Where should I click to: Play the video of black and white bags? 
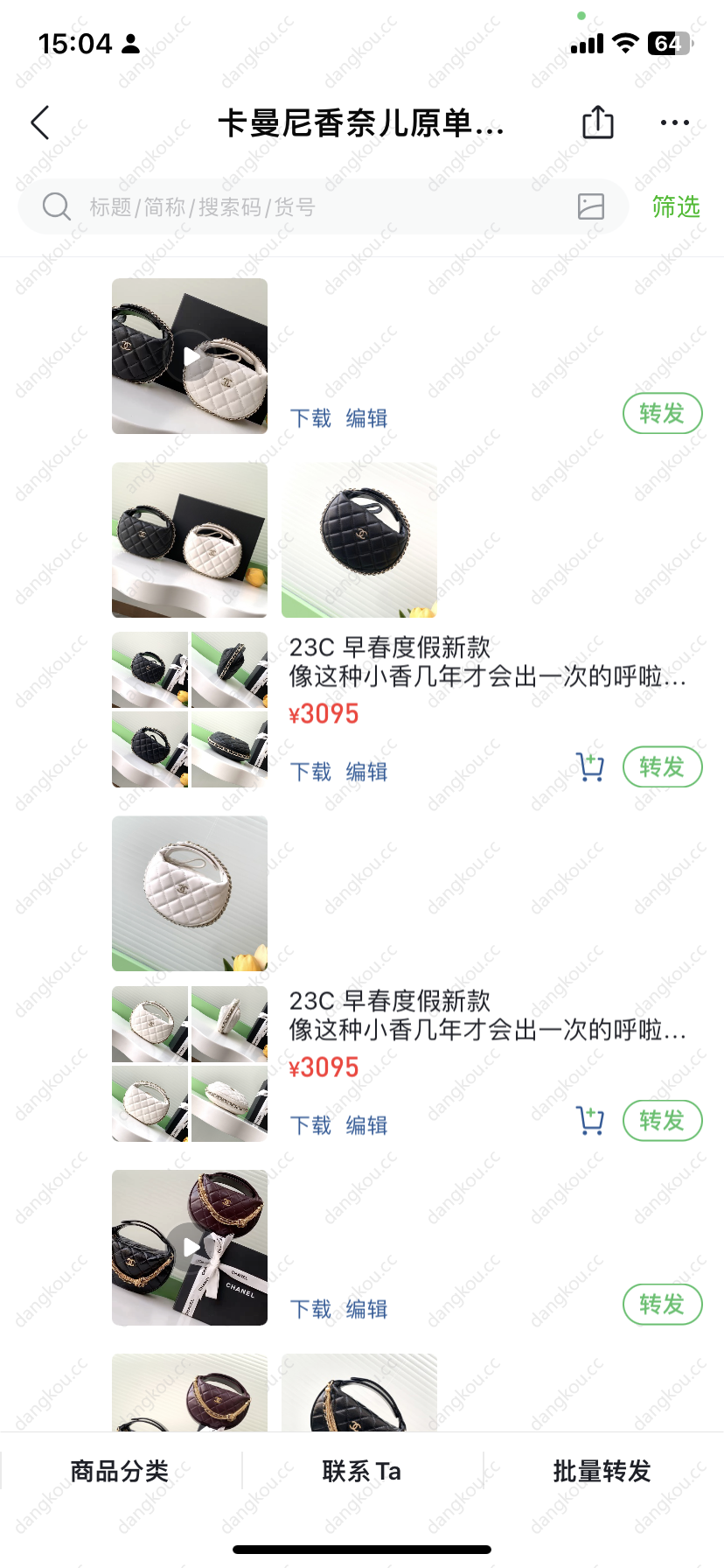click(190, 356)
